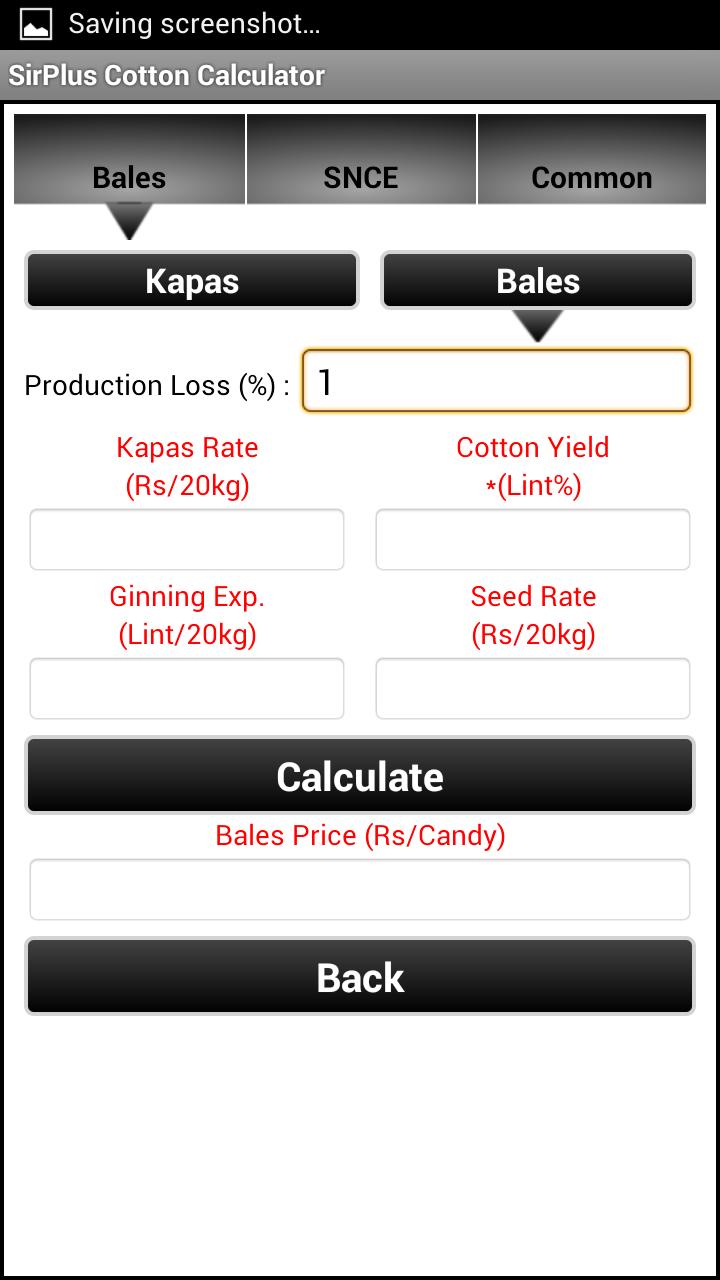The height and width of the screenshot is (1280, 720).
Task: Click the Bales Price result field
Action: point(360,889)
